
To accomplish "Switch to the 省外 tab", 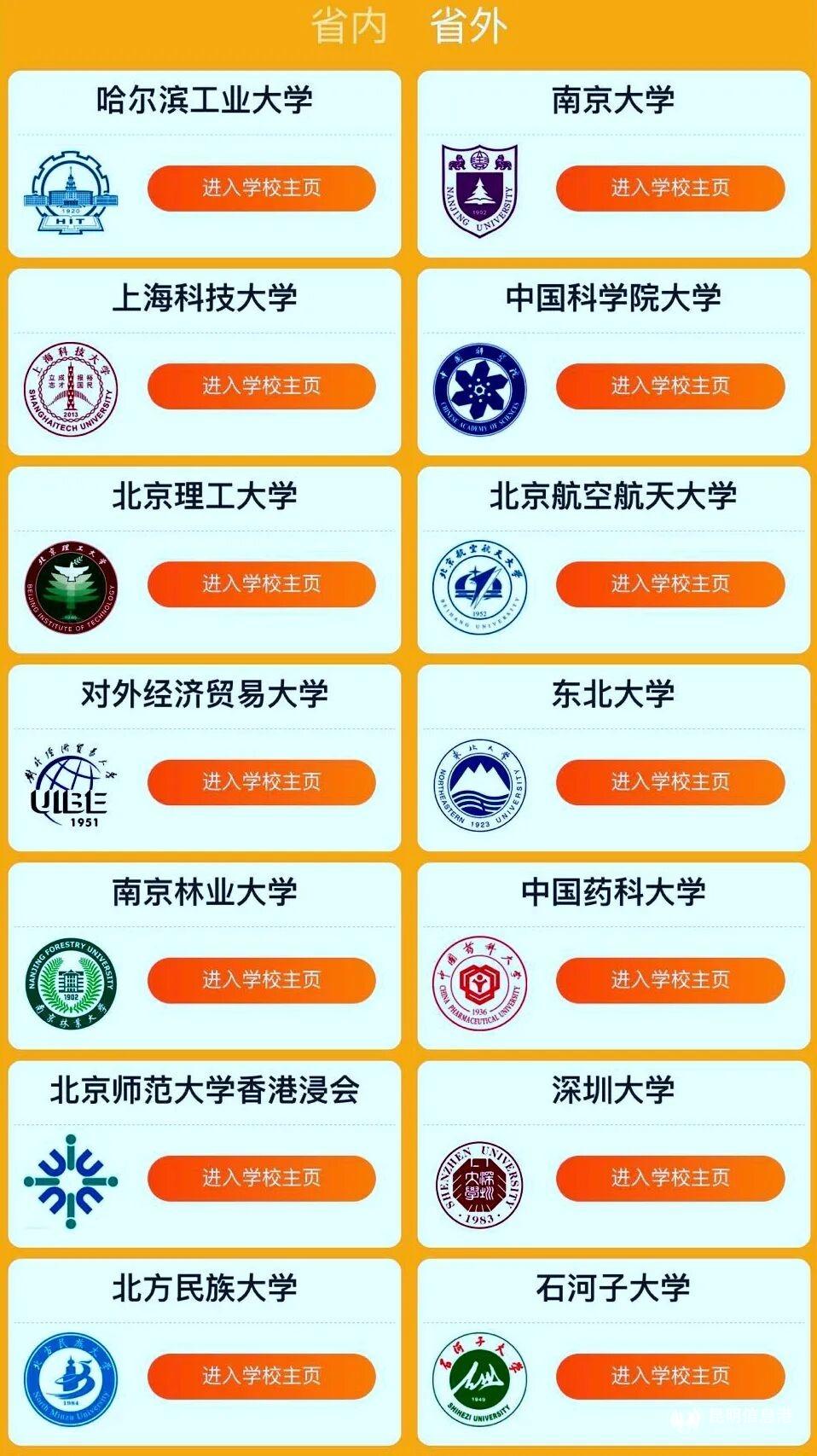I will pyautogui.click(x=468, y=26).
